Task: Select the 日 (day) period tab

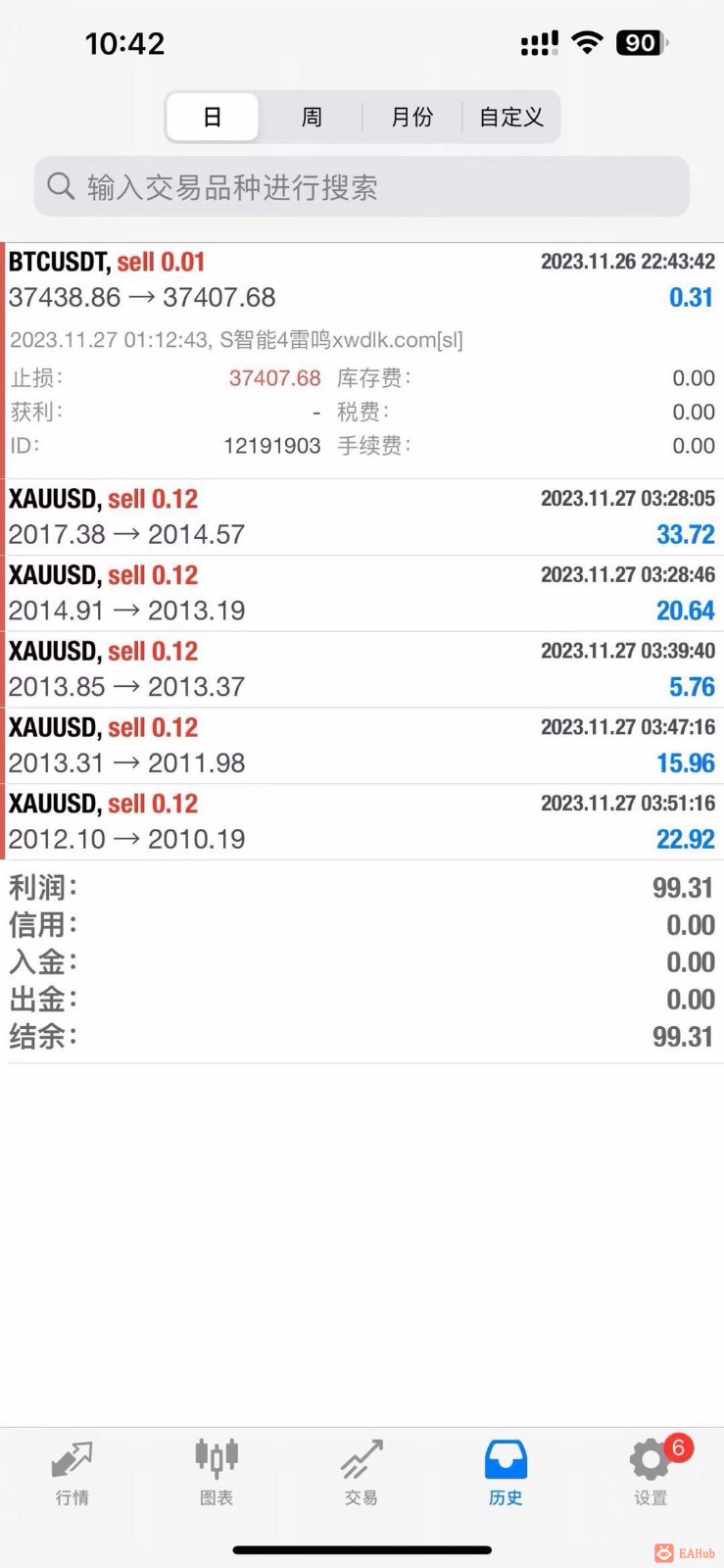Action: pyautogui.click(x=213, y=118)
